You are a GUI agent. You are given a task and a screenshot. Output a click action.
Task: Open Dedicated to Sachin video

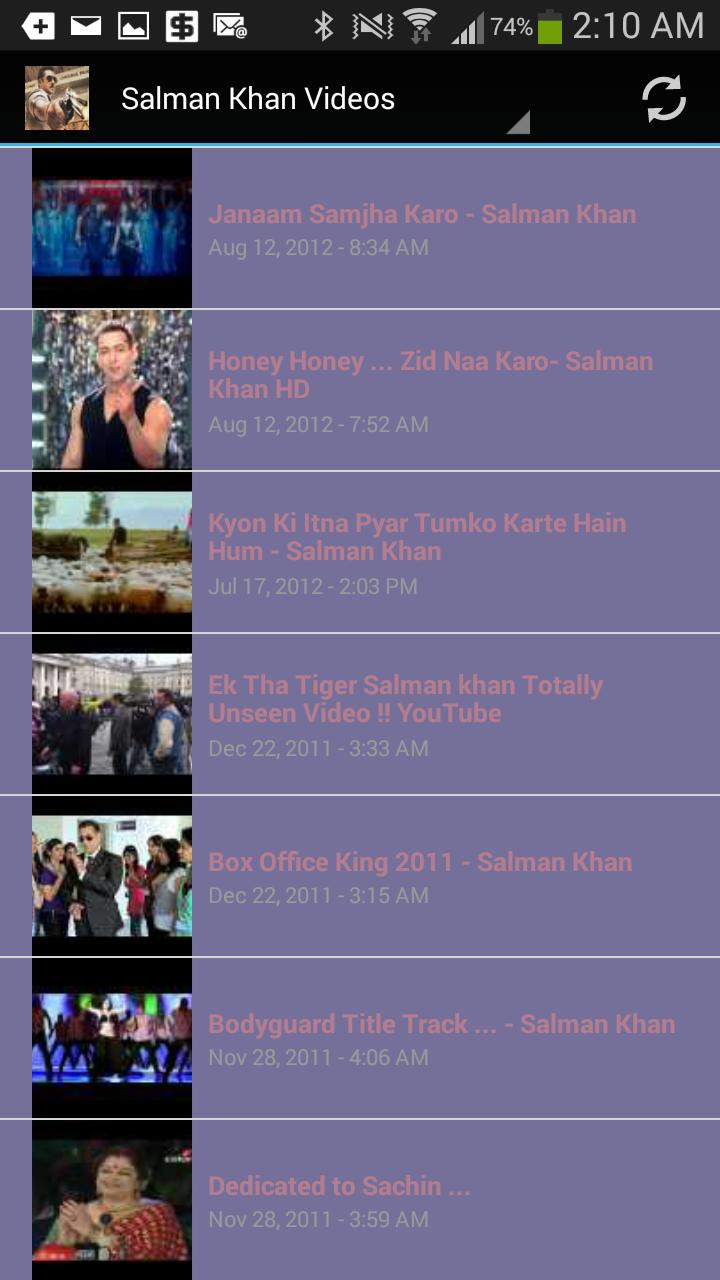[x=340, y=1200]
